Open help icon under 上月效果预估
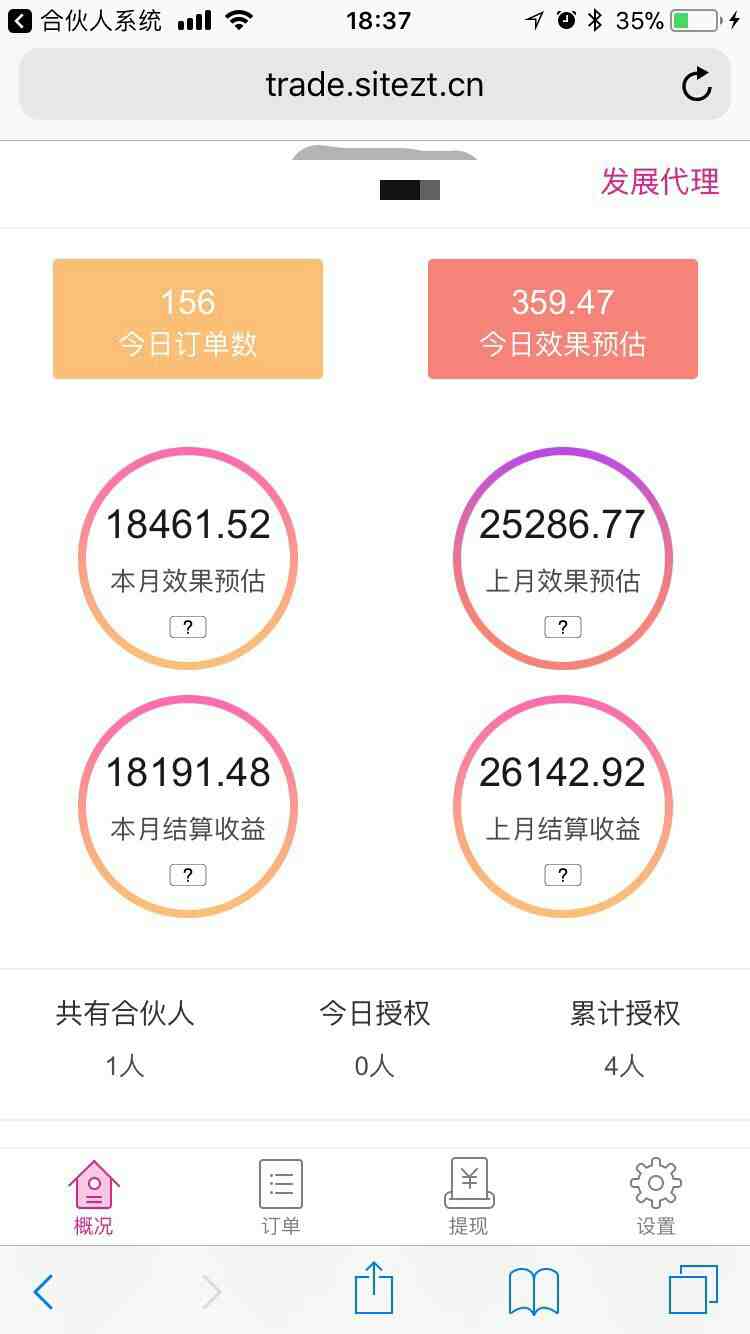750x1334 pixels. click(x=562, y=627)
